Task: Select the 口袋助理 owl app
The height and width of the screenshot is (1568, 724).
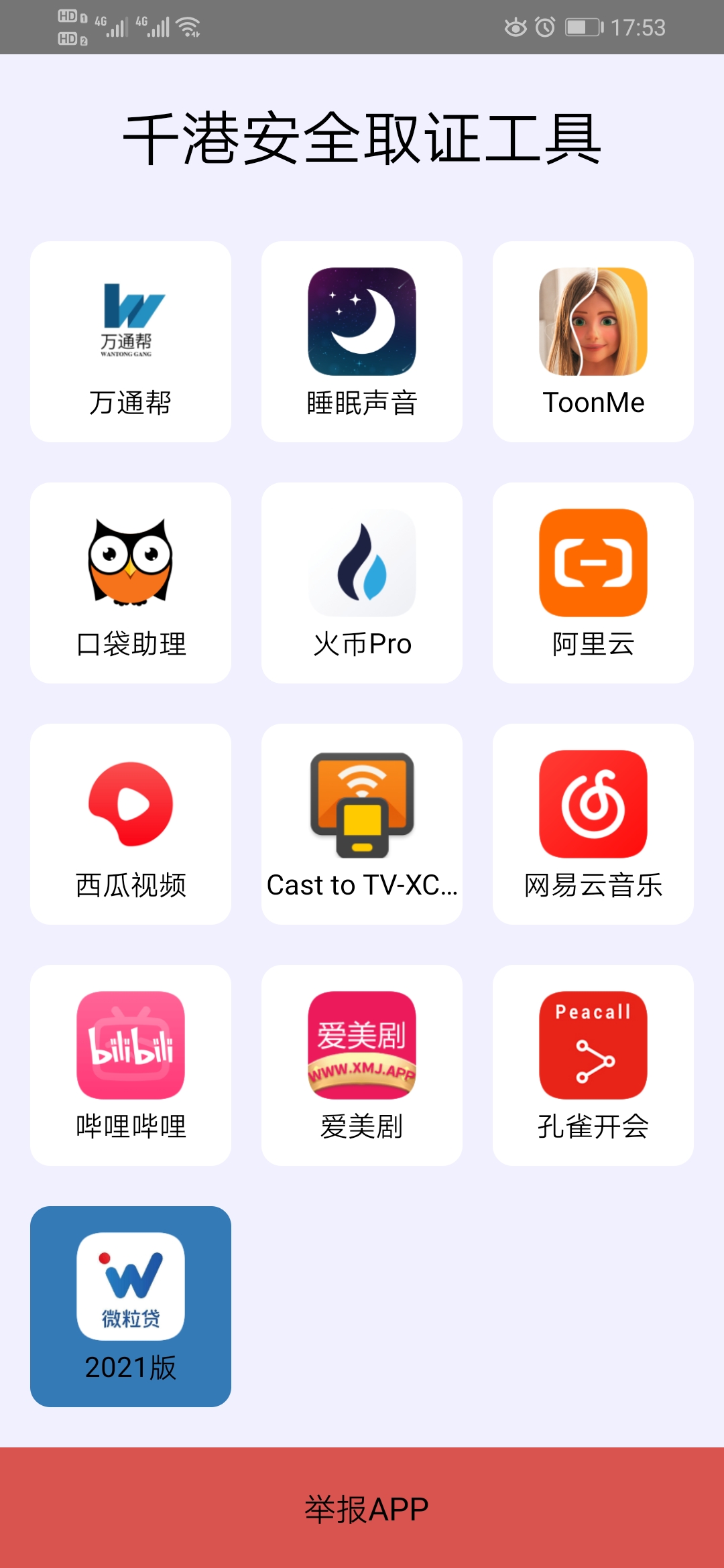Action: click(131, 583)
